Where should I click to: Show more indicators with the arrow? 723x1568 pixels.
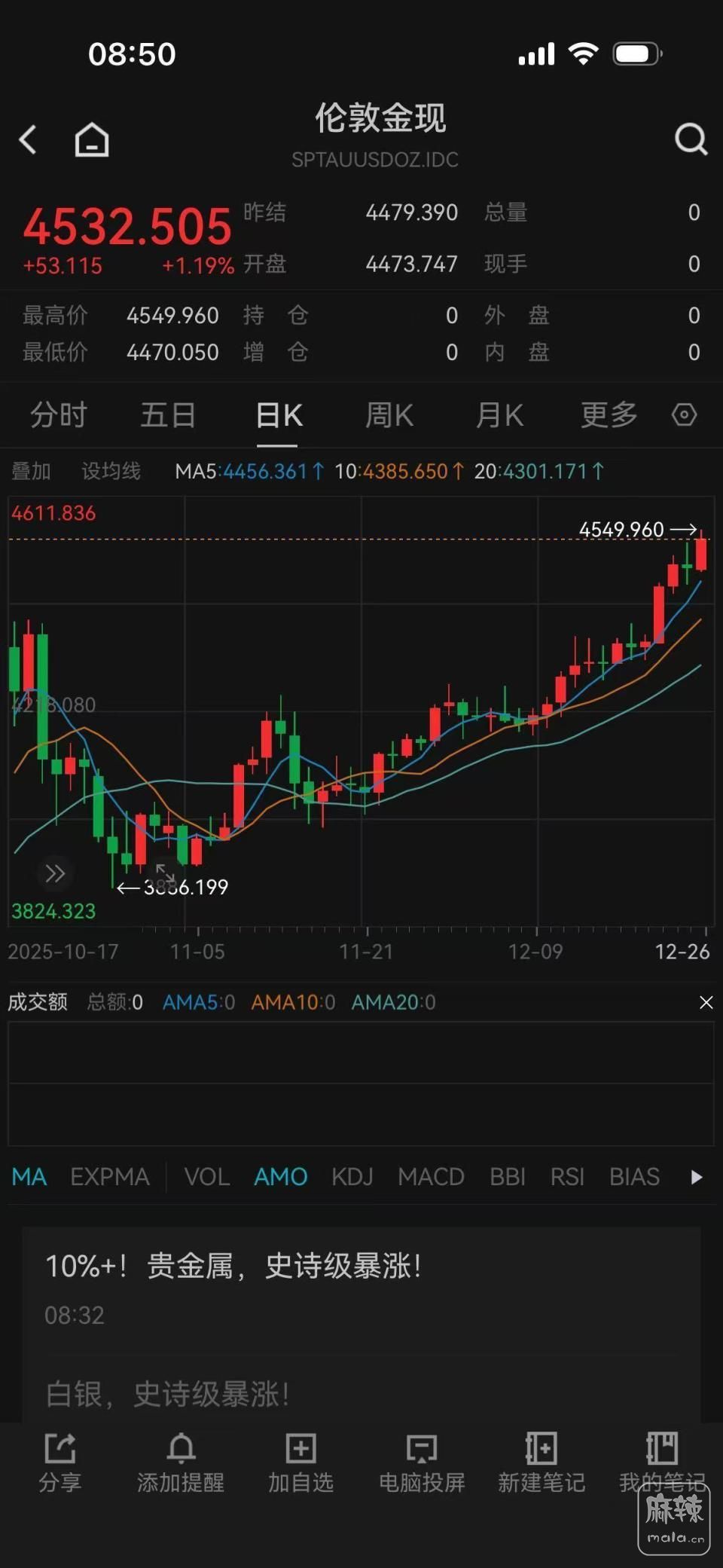coord(697,1177)
